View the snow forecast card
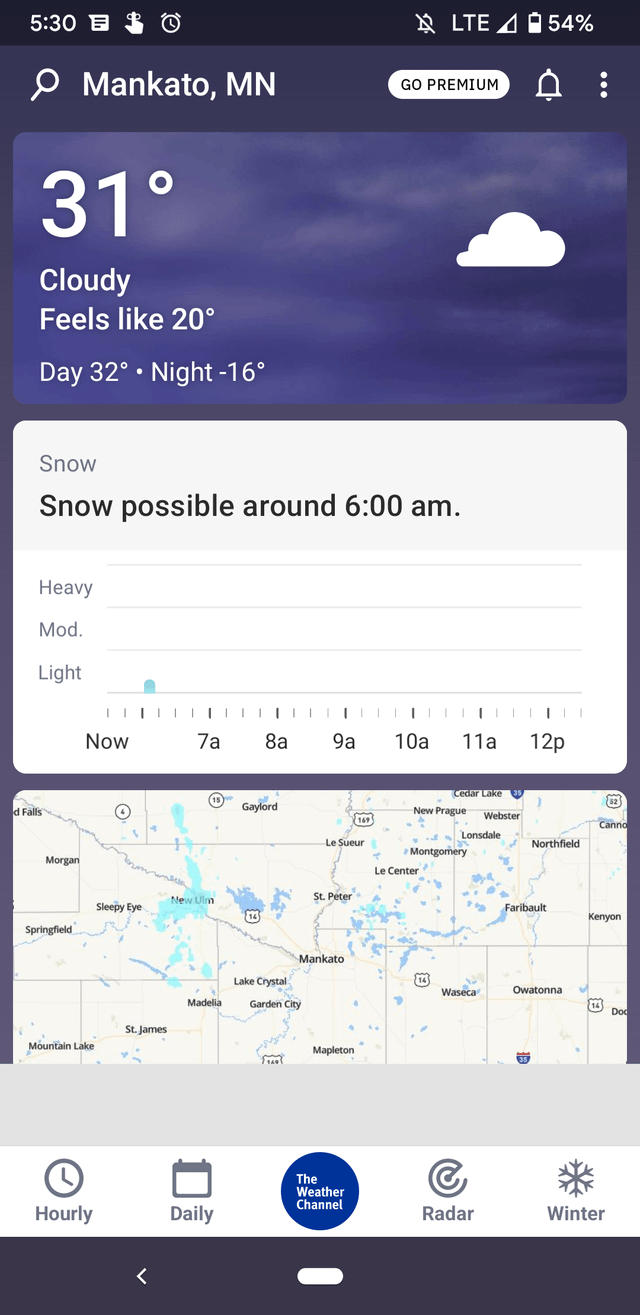Viewport: 640px width, 1315px height. 320,596
